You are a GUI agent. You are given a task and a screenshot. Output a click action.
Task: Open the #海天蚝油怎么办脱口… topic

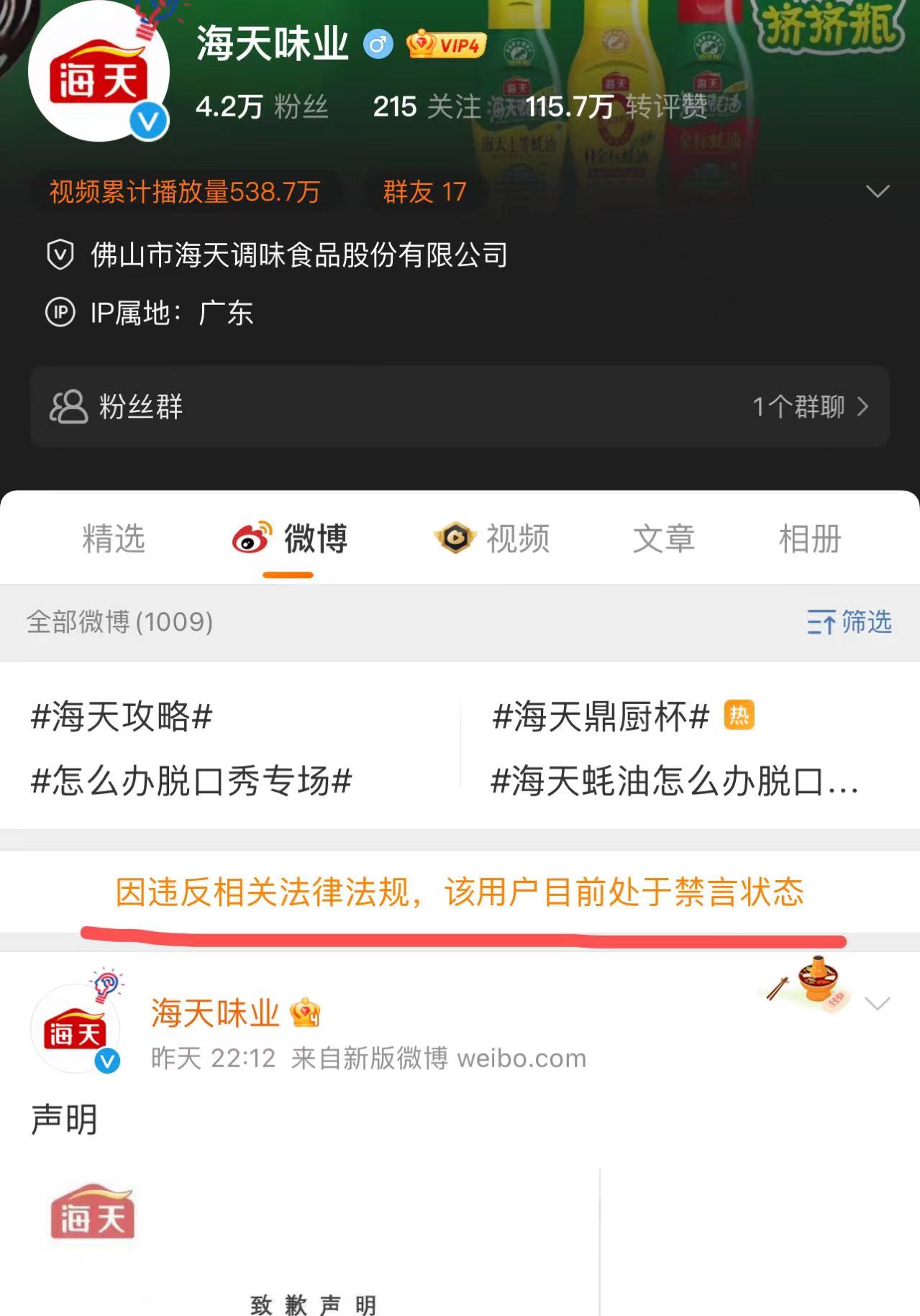pos(674,781)
